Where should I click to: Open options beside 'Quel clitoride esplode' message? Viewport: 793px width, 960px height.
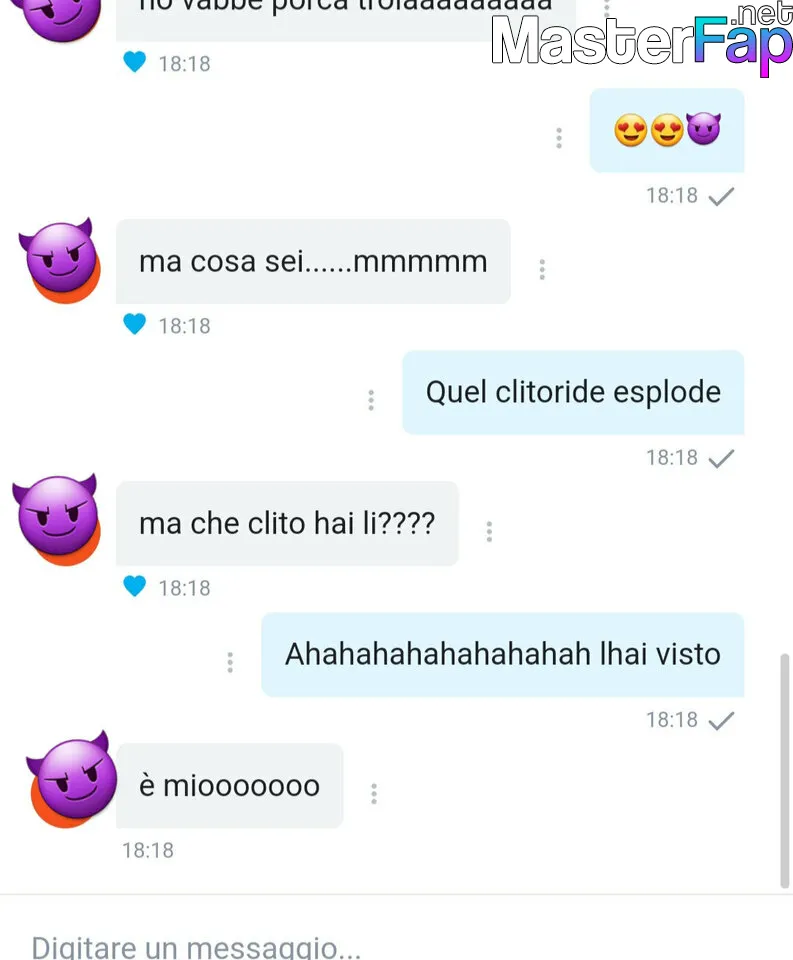tap(371, 400)
